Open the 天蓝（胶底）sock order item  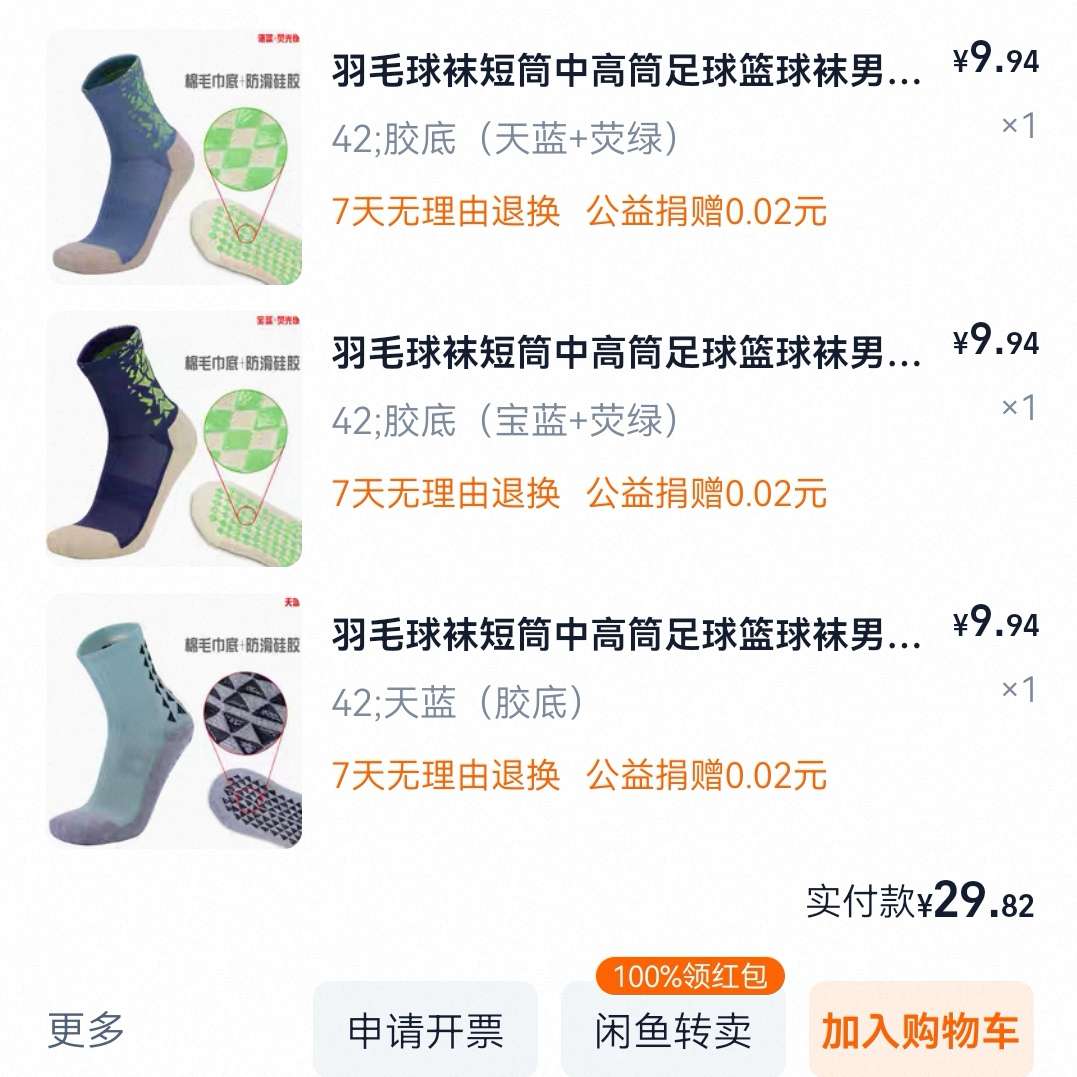coord(626,638)
